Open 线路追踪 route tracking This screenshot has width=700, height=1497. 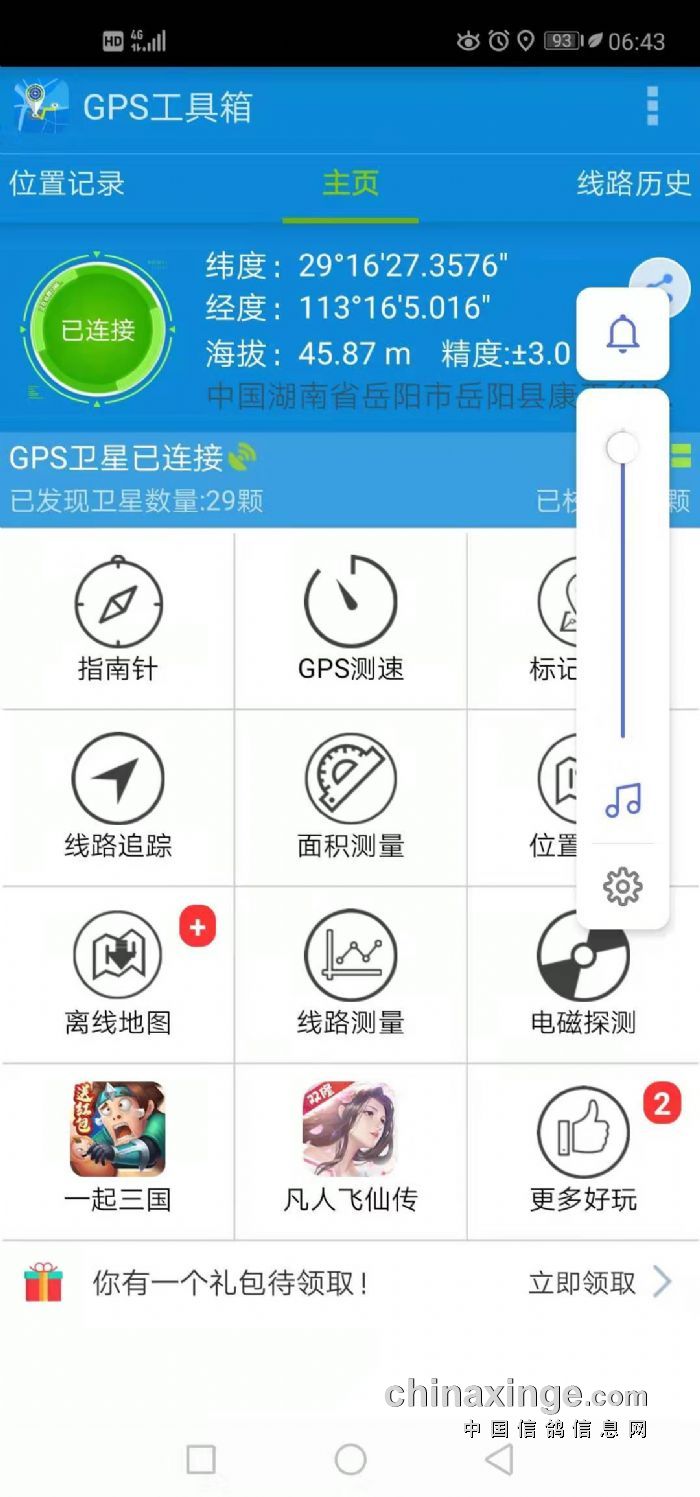pyautogui.click(x=118, y=797)
